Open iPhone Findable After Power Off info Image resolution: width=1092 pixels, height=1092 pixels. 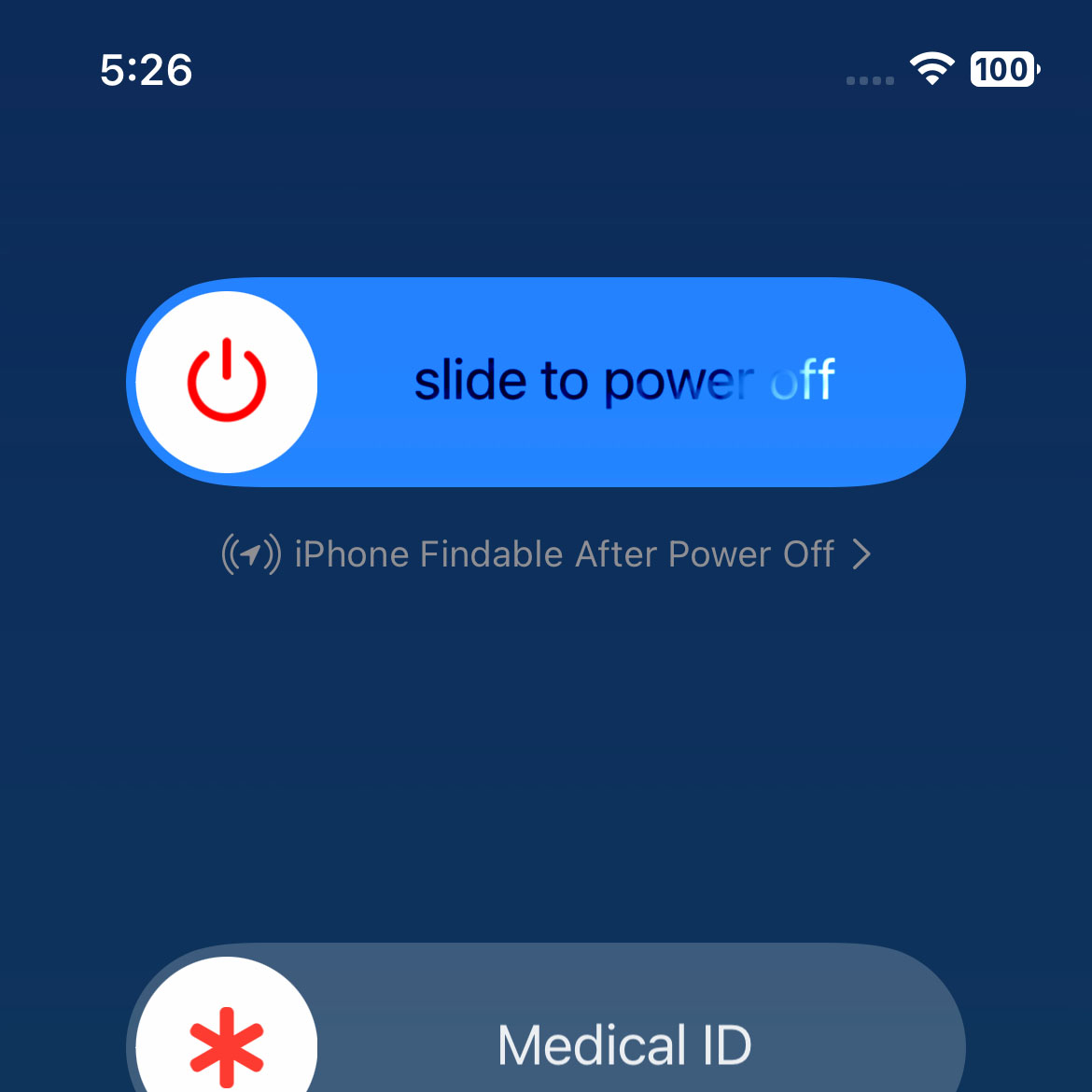[546, 554]
